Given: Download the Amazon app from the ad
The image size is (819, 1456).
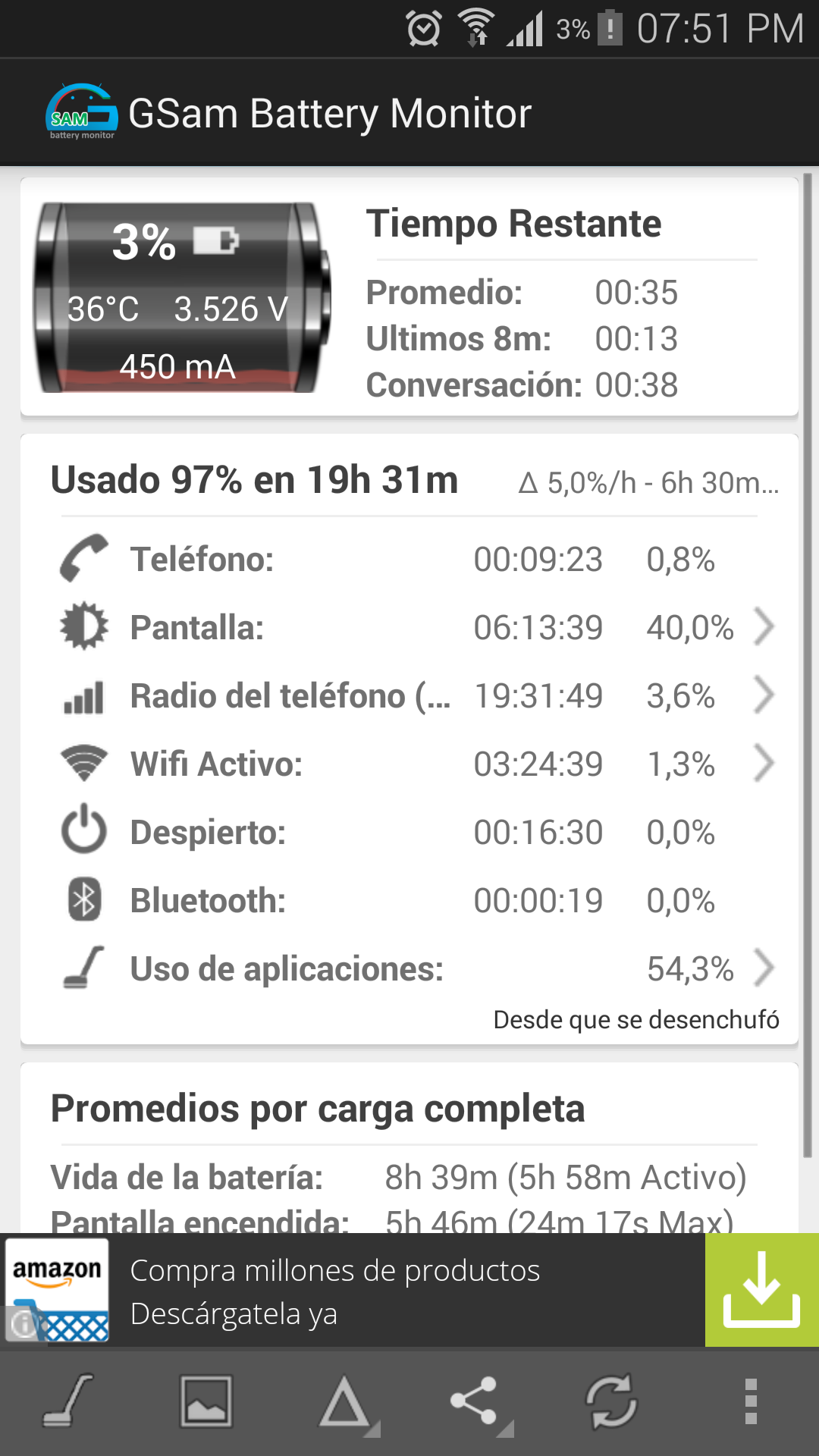Looking at the screenshot, I should pyautogui.click(x=761, y=1290).
